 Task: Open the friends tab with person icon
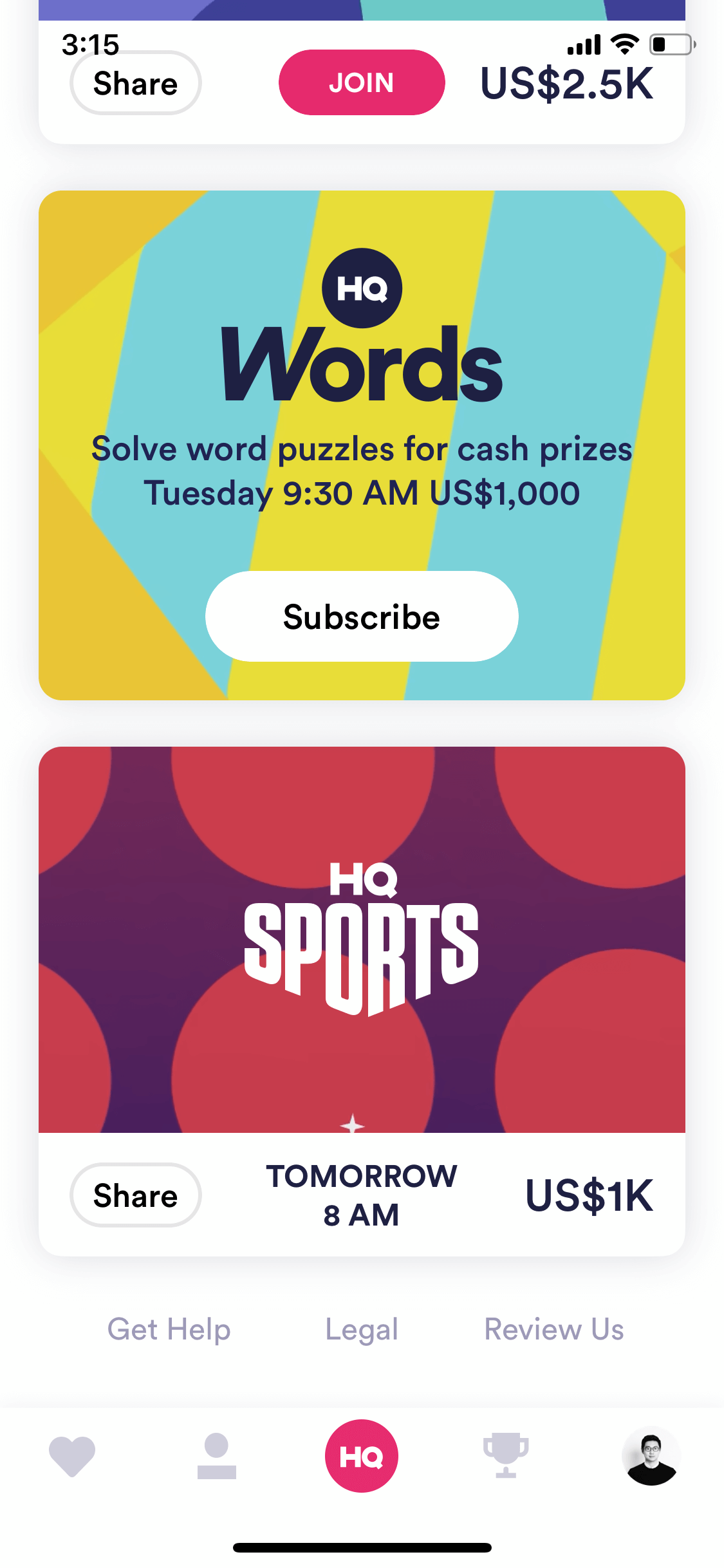(217, 1456)
